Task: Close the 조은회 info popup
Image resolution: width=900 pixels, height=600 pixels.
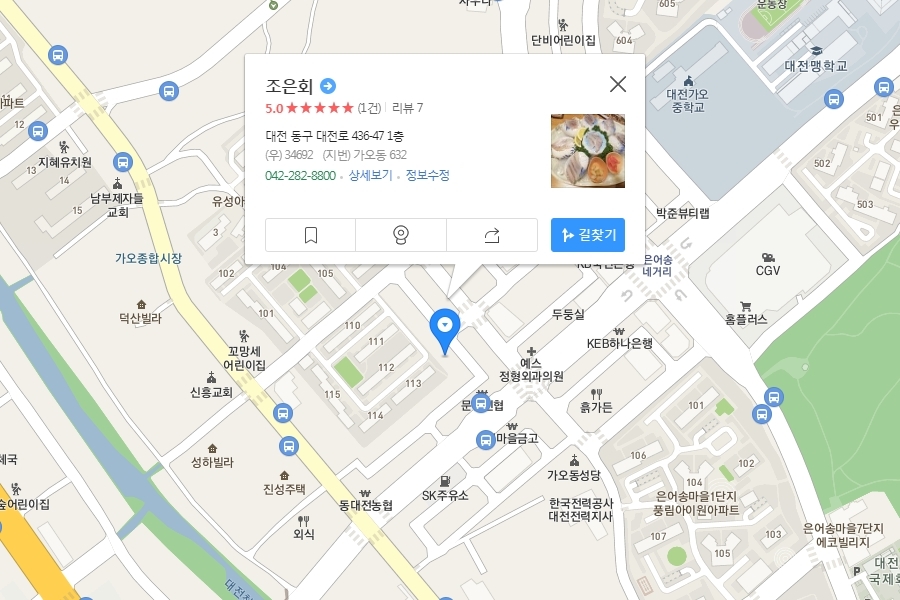Action: pos(618,84)
